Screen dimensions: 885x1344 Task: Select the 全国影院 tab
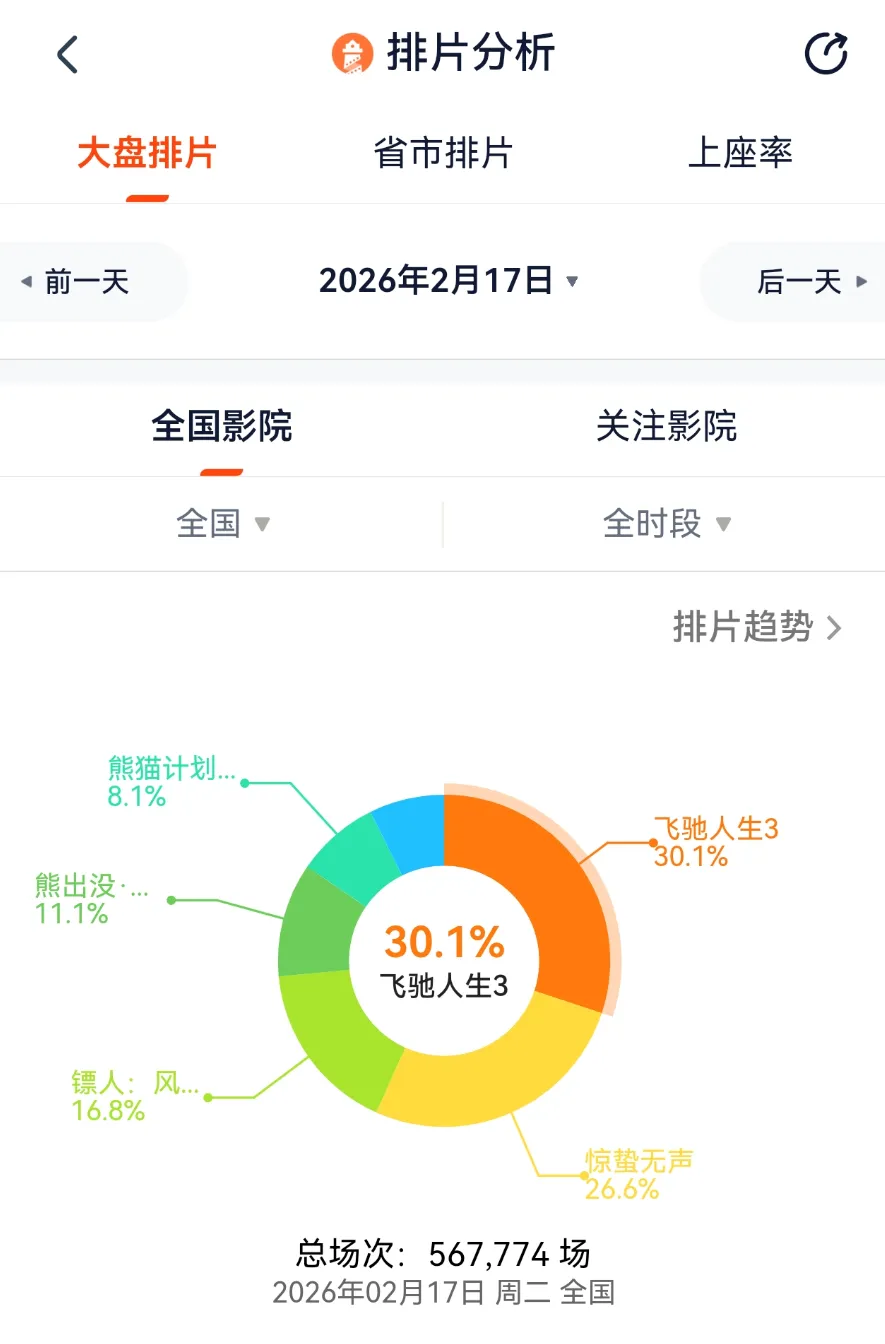tap(222, 427)
